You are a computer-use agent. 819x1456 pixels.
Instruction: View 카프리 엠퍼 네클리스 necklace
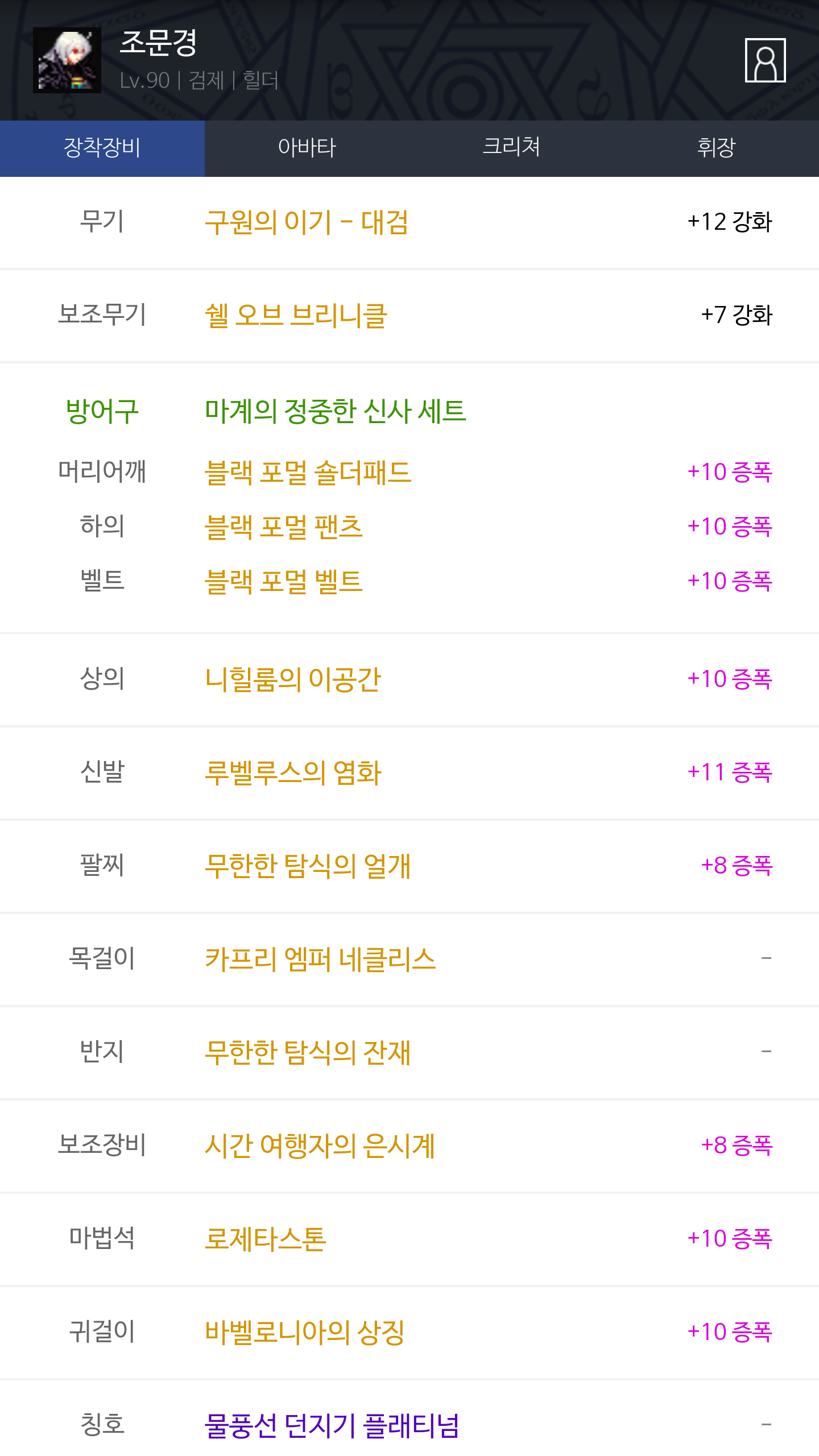(x=320, y=959)
